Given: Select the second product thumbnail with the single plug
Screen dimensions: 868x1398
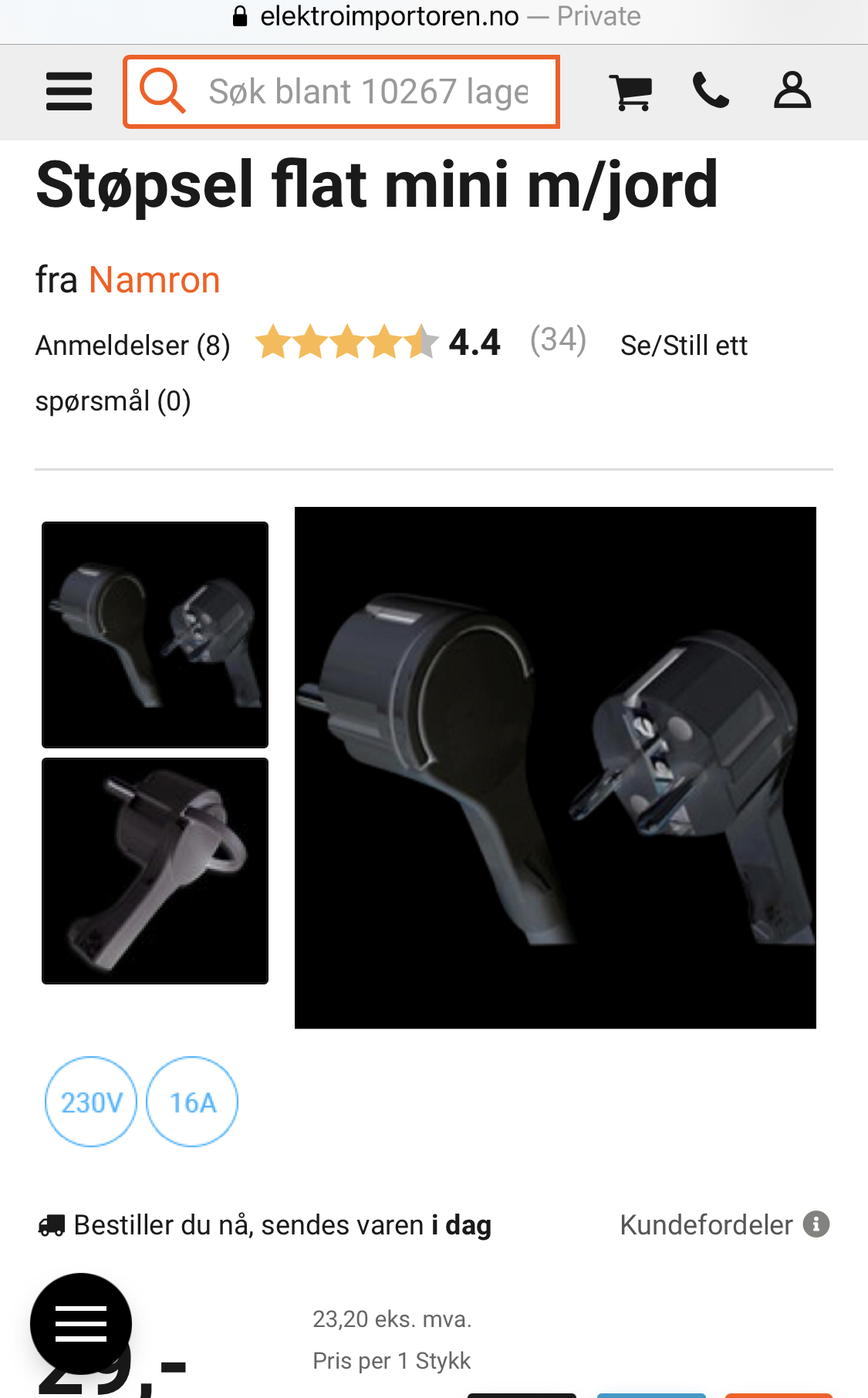Looking at the screenshot, I should coord(155,871).
